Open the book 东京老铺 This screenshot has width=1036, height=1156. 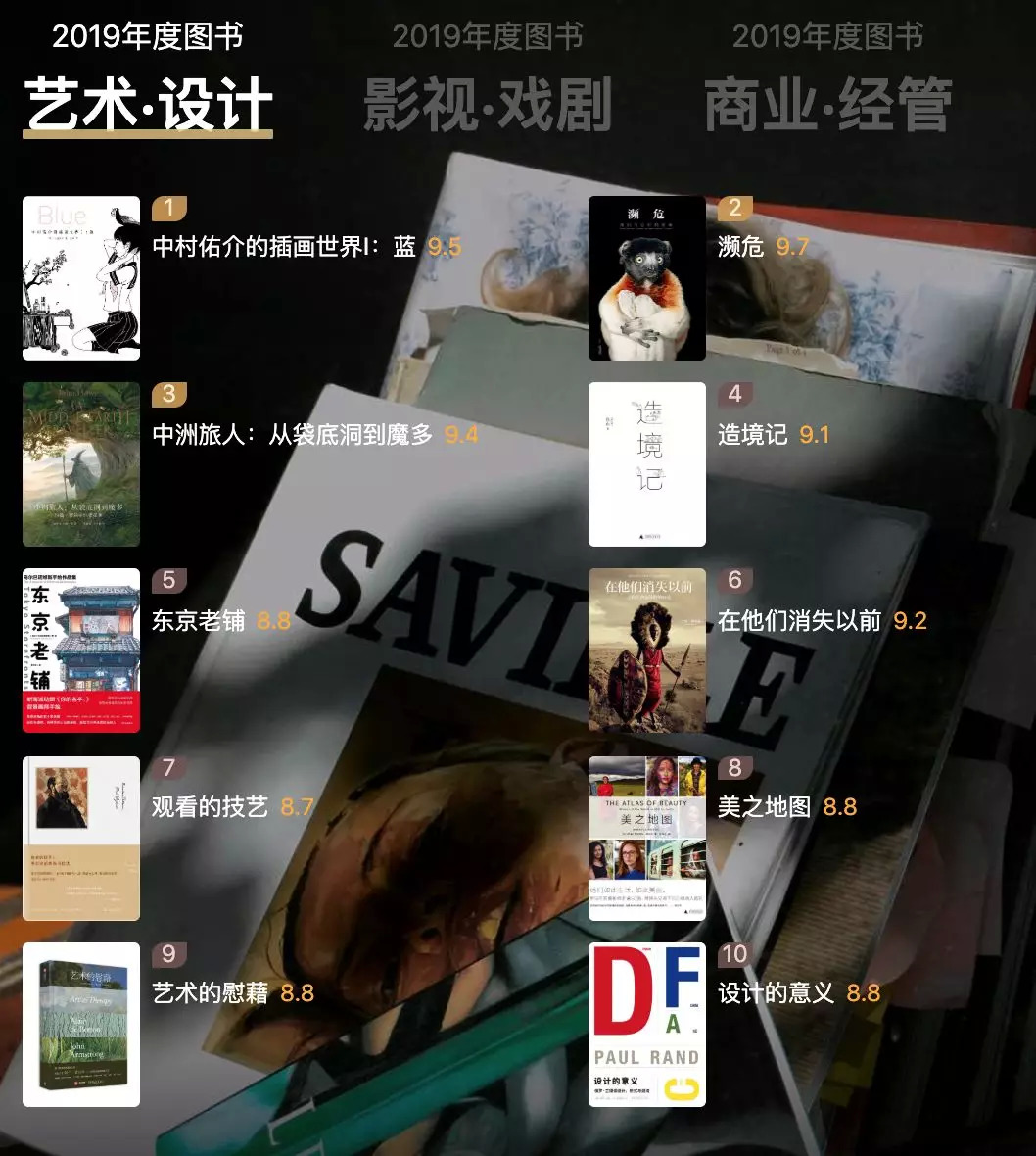point(198,620)
